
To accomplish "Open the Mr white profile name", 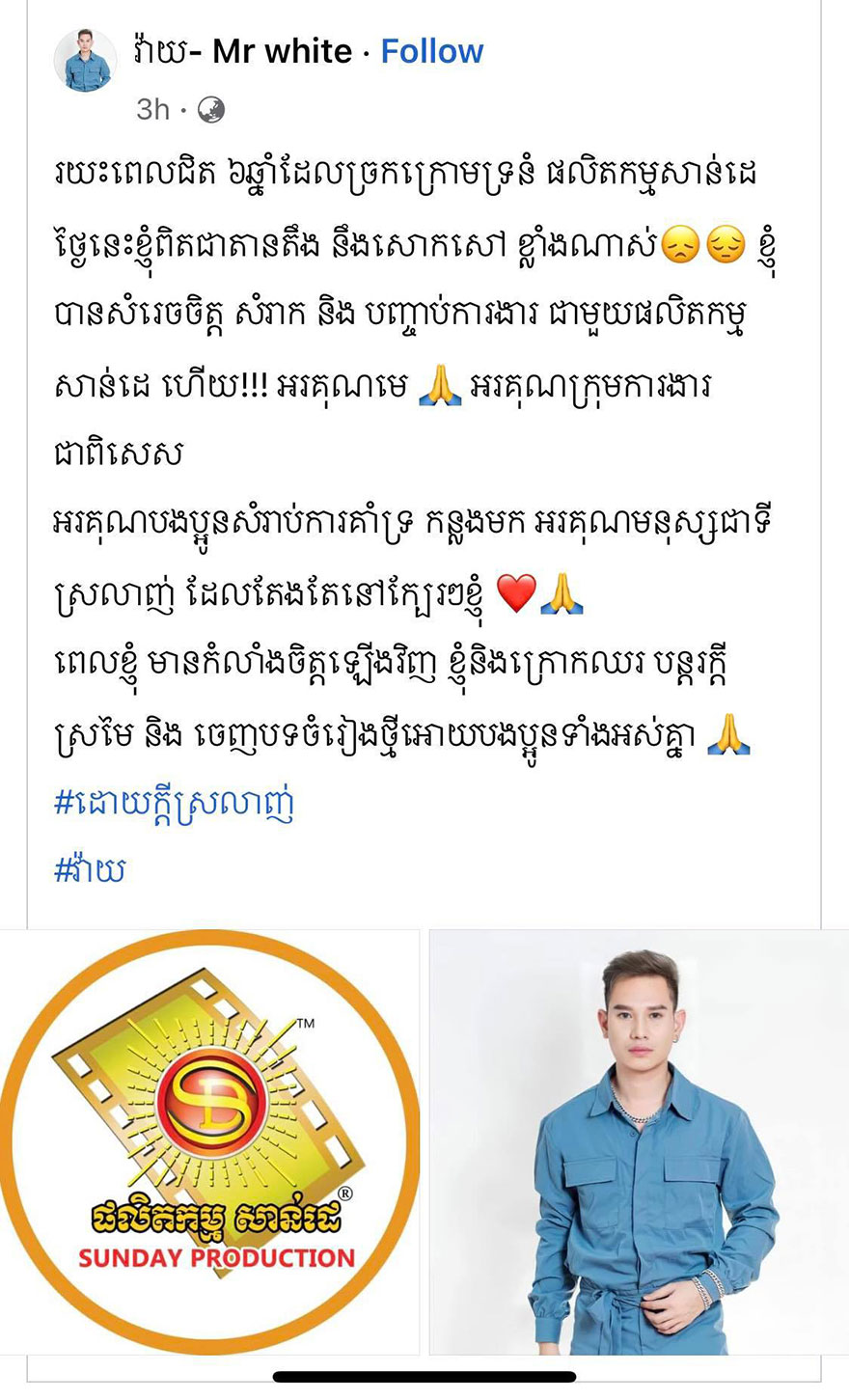I will (243, 51).
